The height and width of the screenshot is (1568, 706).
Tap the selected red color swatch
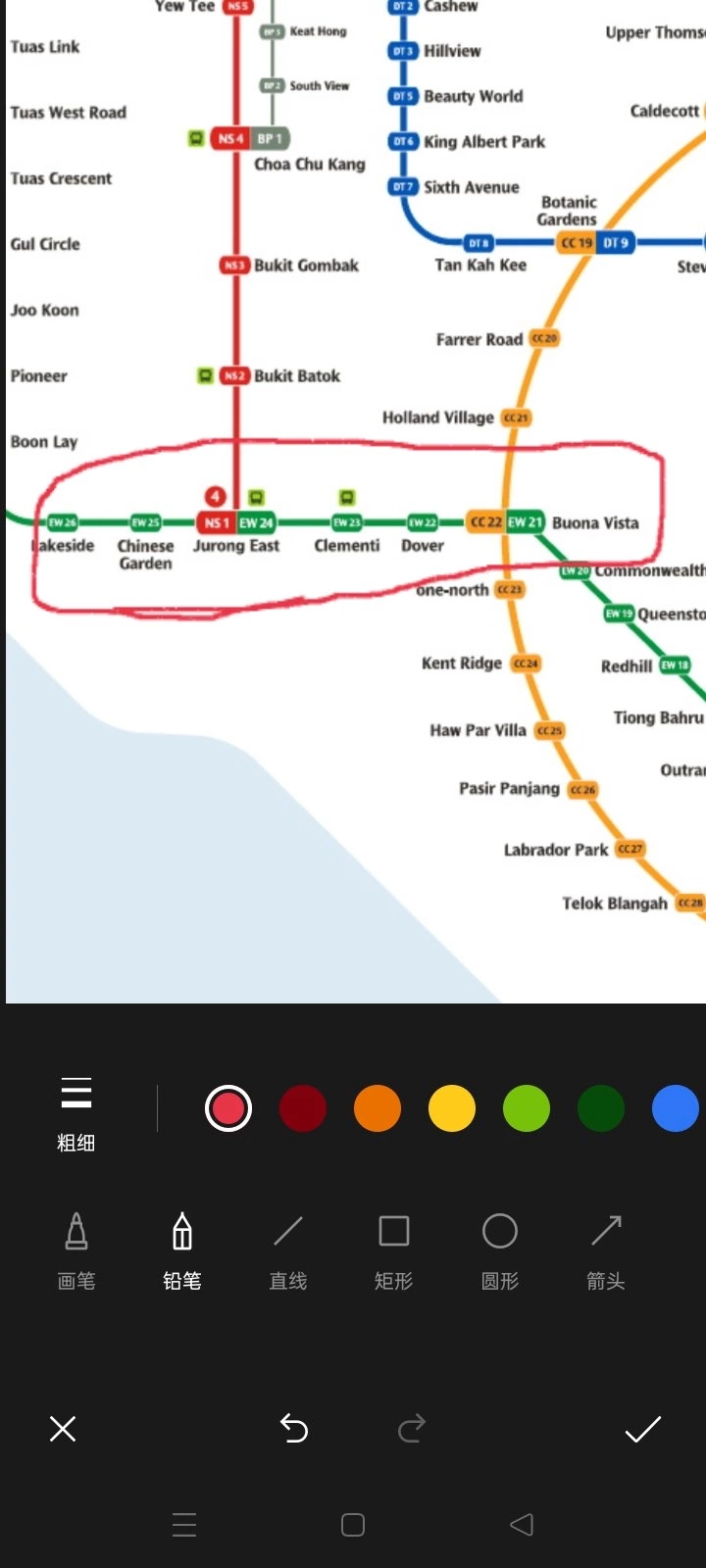[228, 1108]
